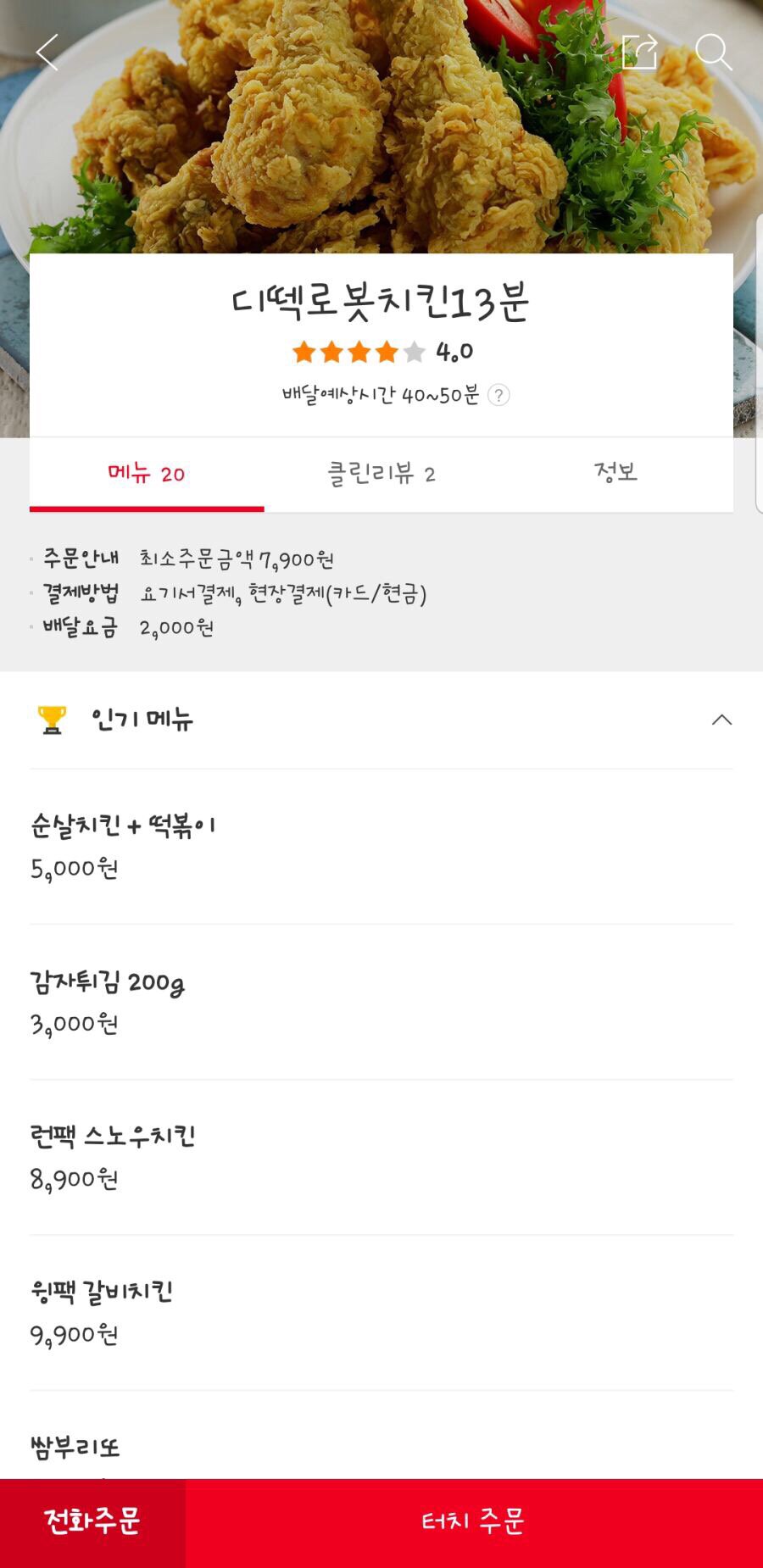Select the 메뉴 20 tab

coord(147,474)
